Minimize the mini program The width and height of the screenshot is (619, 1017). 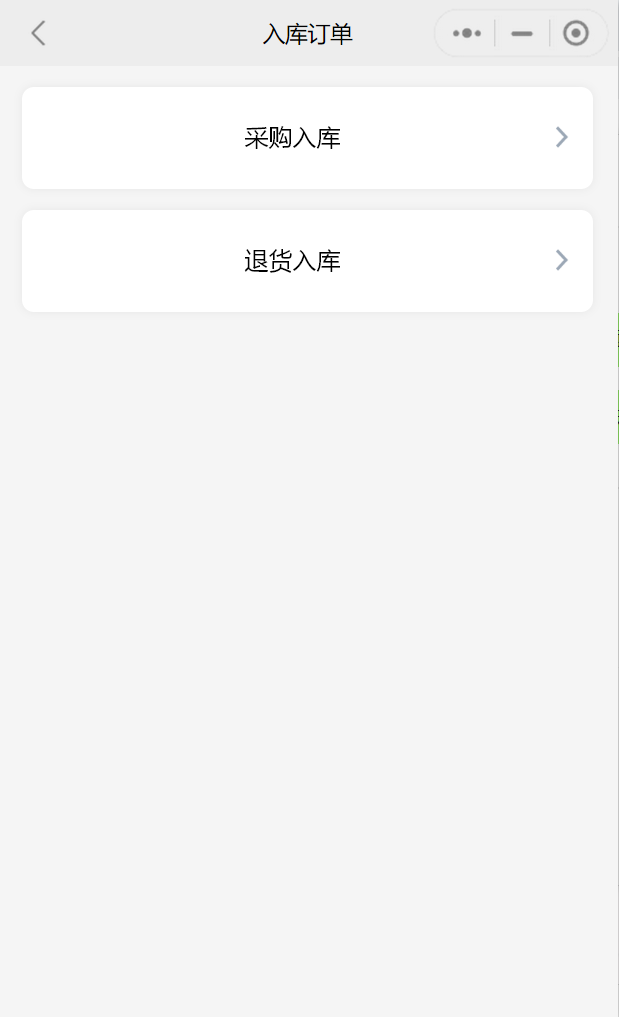522,34
